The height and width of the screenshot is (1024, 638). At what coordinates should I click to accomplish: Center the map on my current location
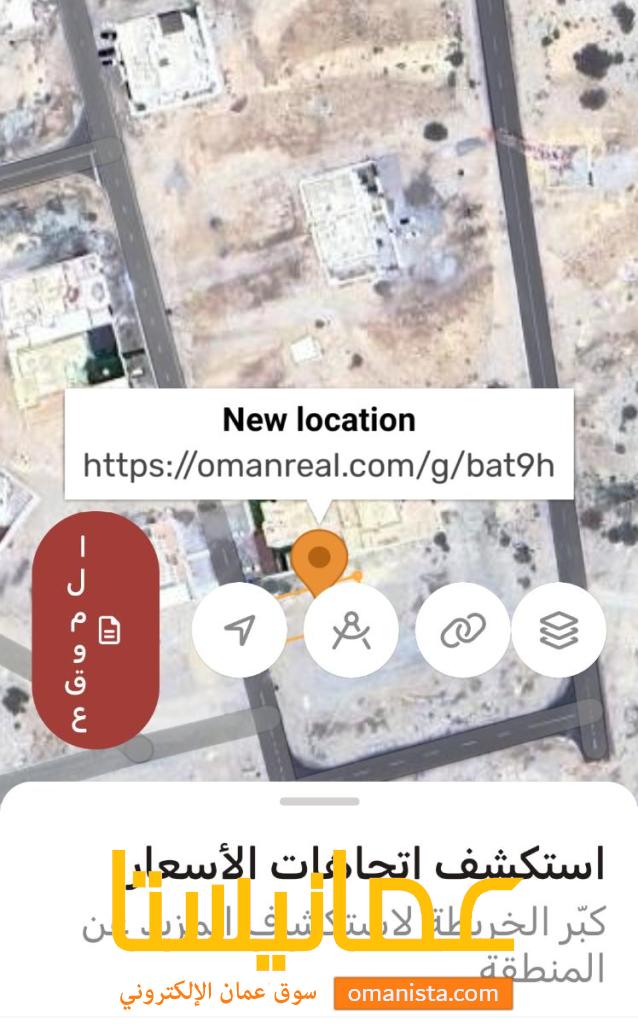tap(240, 630)
